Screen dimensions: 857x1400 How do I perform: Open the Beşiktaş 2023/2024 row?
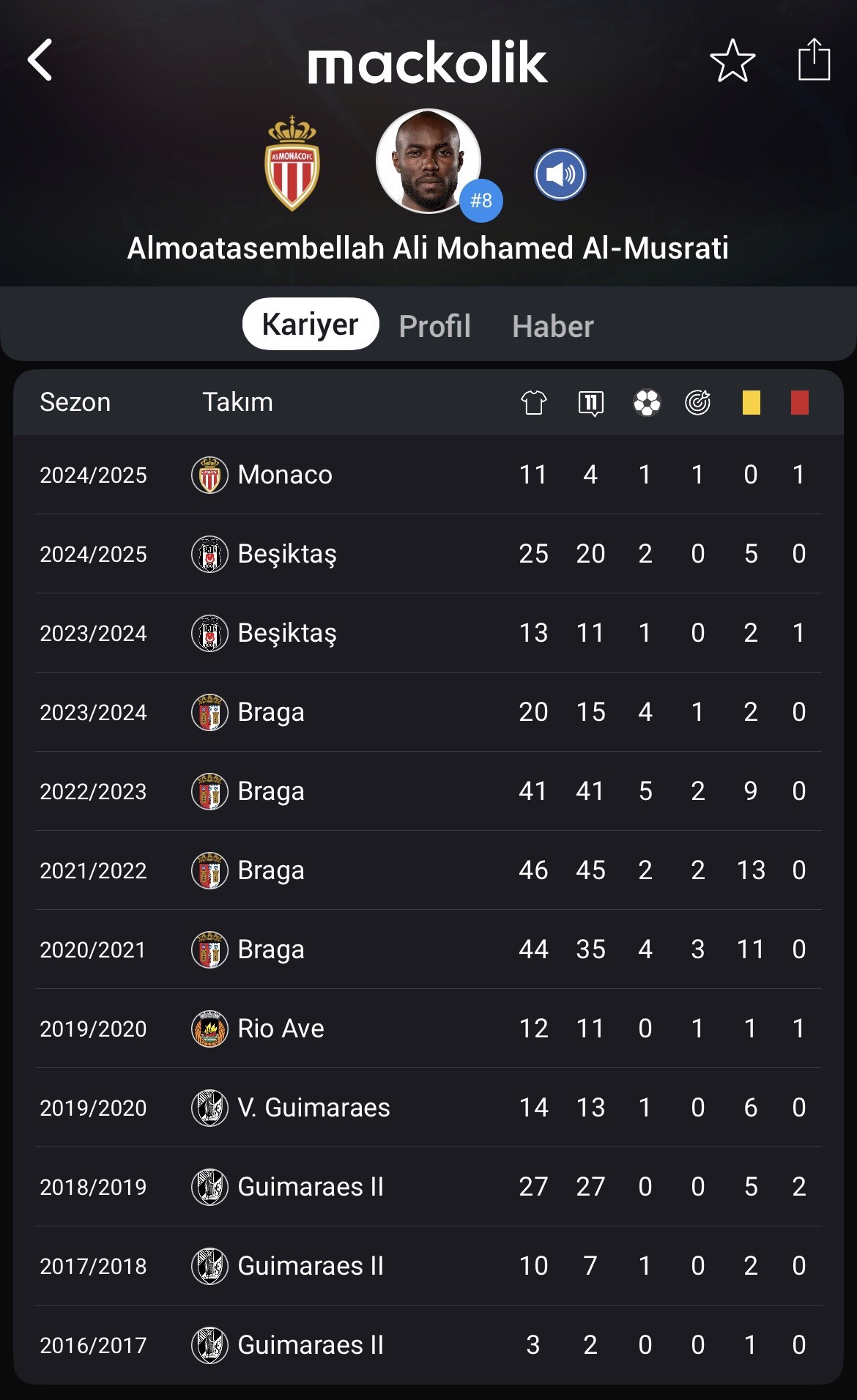(x=428, y=633)
